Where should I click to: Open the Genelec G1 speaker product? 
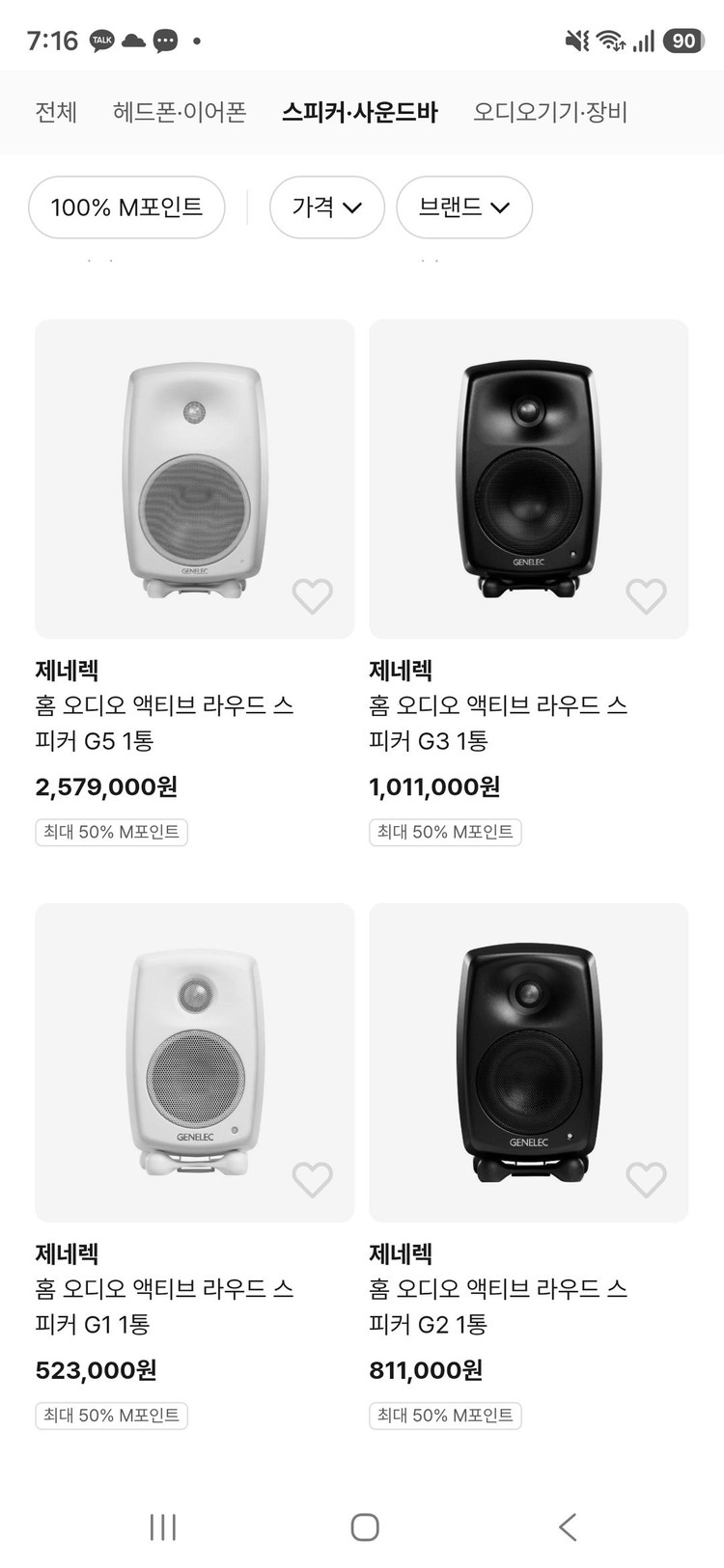[x=194, y=1061]
